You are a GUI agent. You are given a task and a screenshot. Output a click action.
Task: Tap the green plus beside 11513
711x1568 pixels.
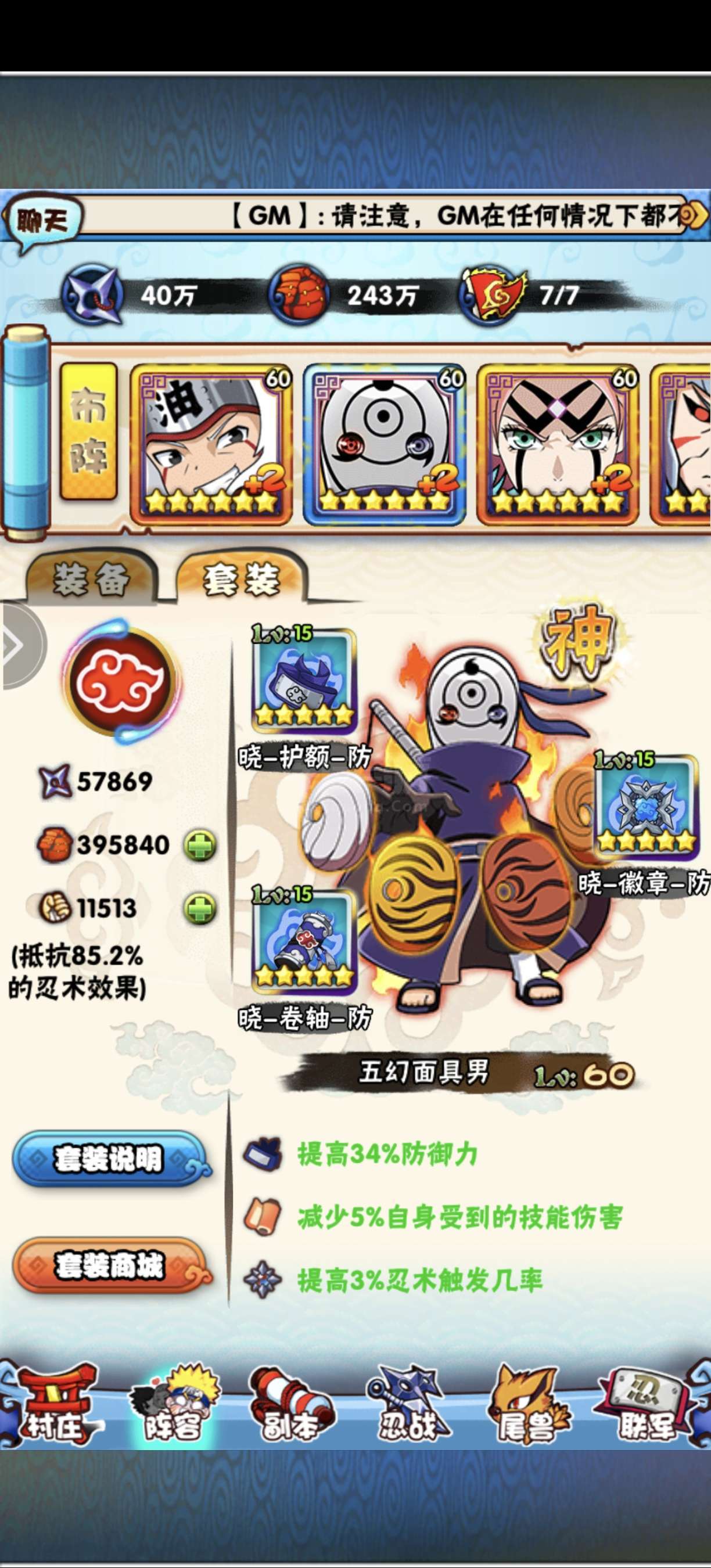tap(200, 909)
